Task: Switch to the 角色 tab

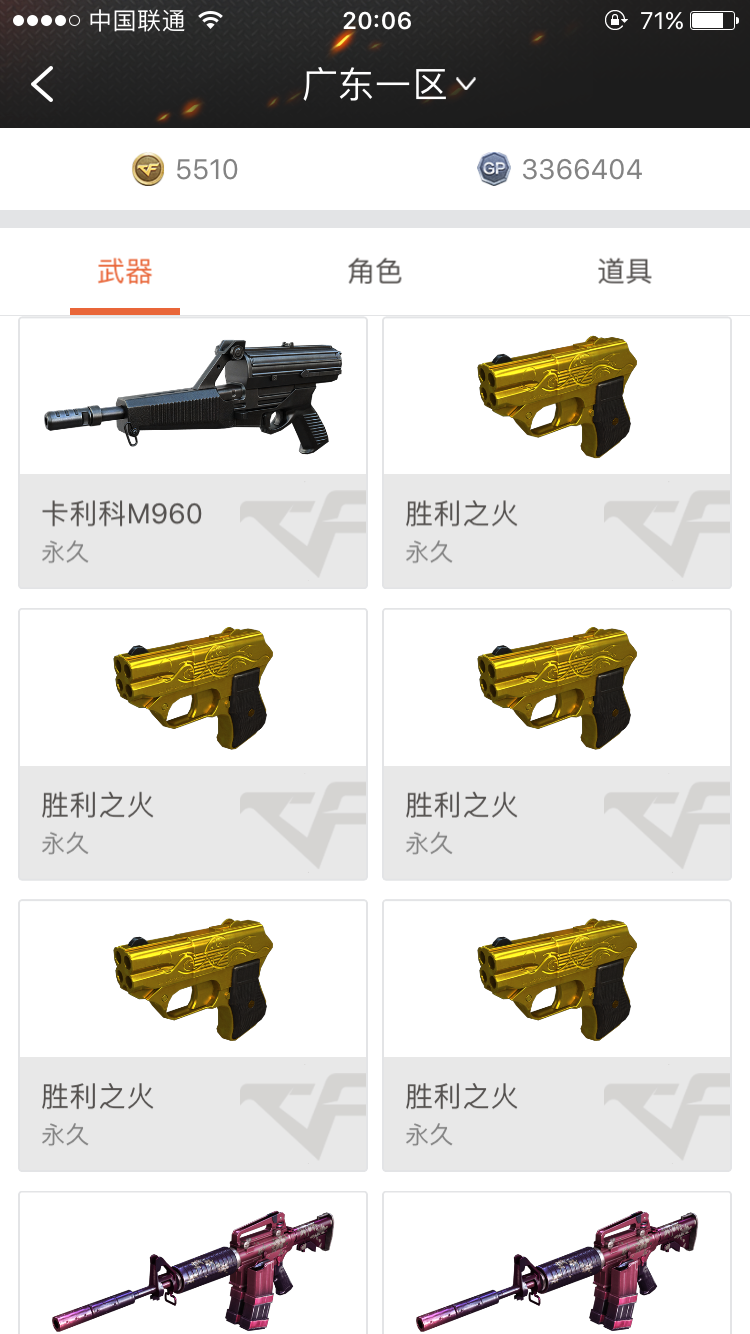Action: coord(375,271)
